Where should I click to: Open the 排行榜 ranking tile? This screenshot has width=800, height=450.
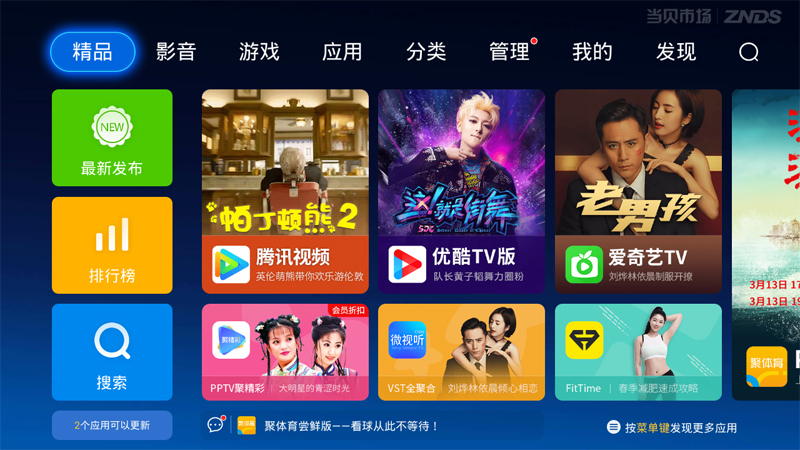pyautogui.click(x=112, y=245)
